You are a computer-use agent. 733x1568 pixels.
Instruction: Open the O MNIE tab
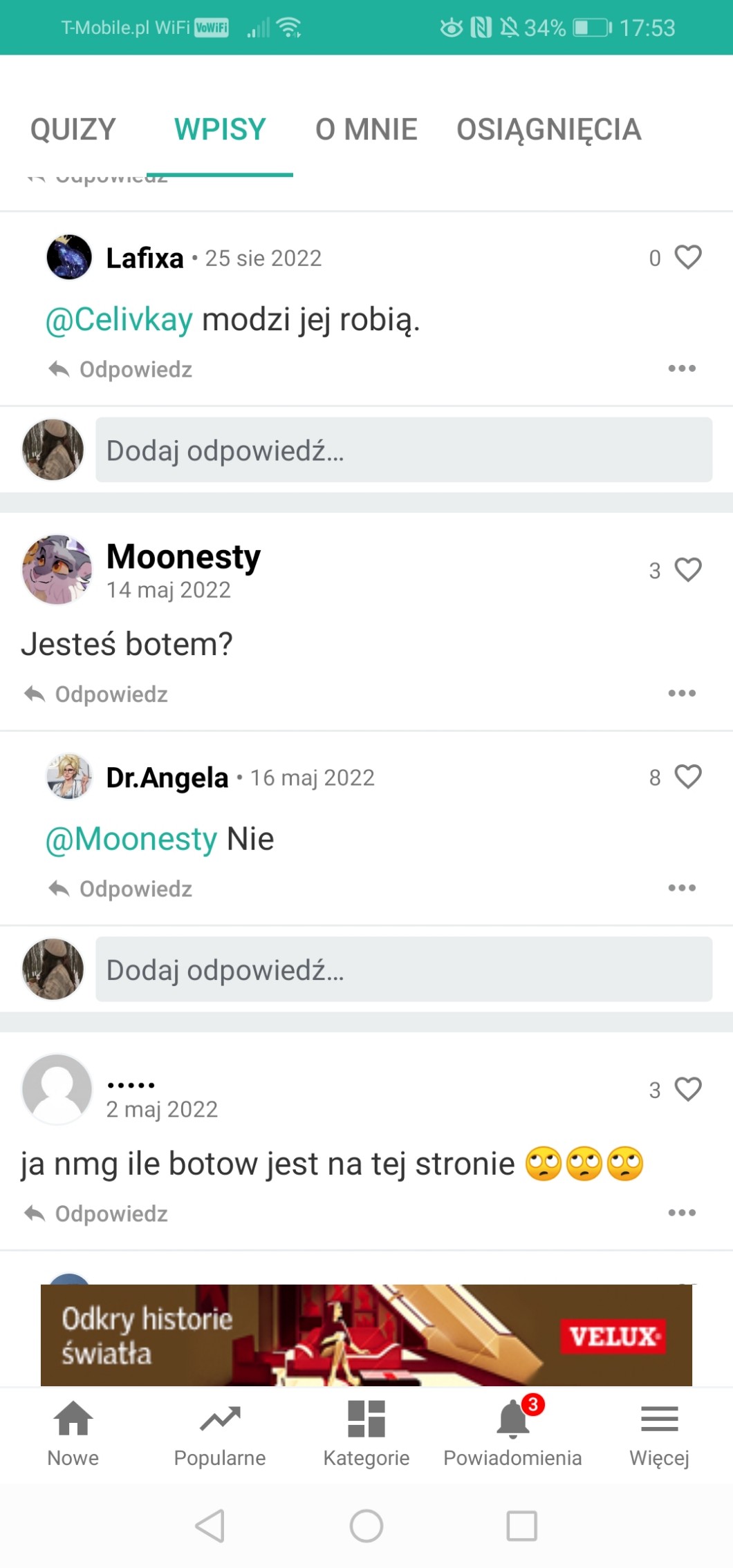pos(366,129)
